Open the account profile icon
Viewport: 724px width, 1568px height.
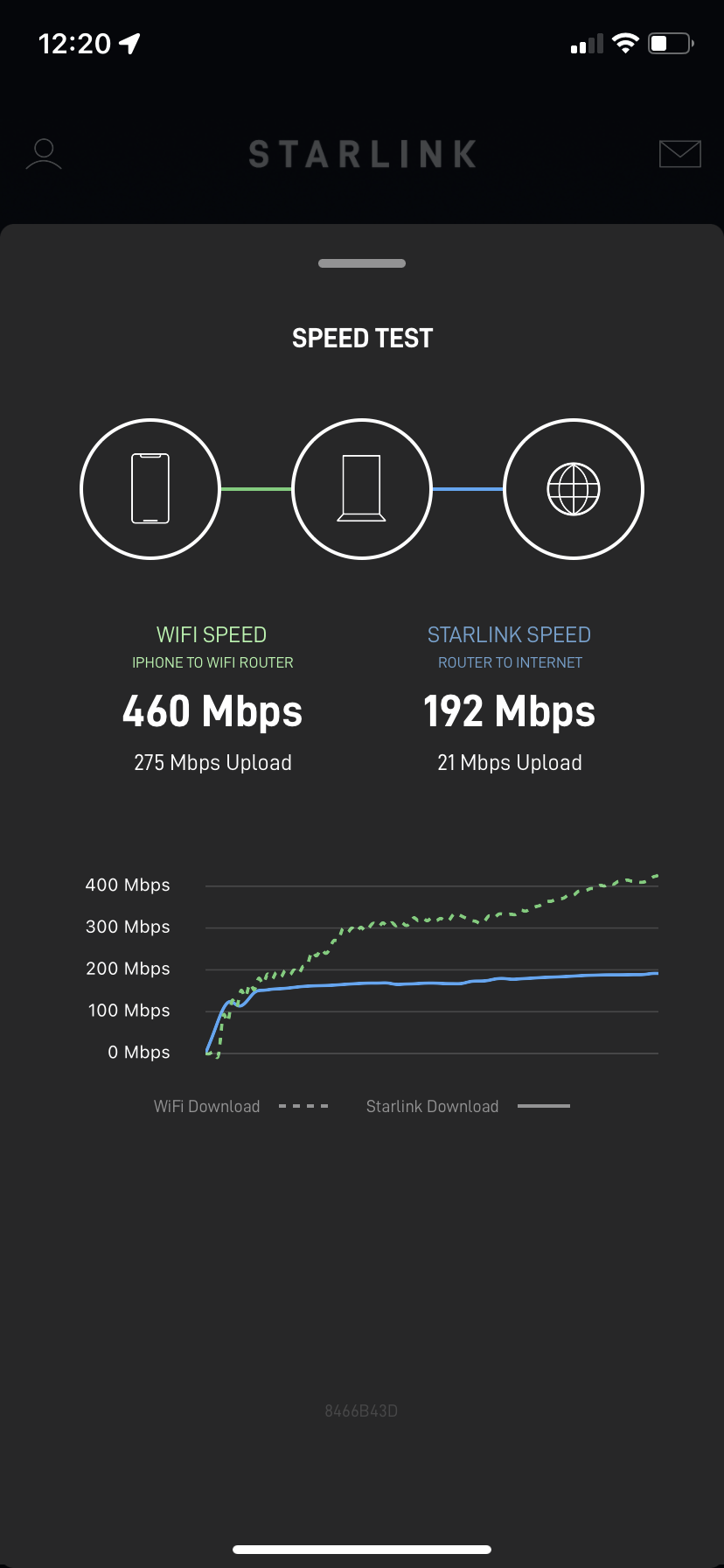pyautogui.click(x=44, y=154)
